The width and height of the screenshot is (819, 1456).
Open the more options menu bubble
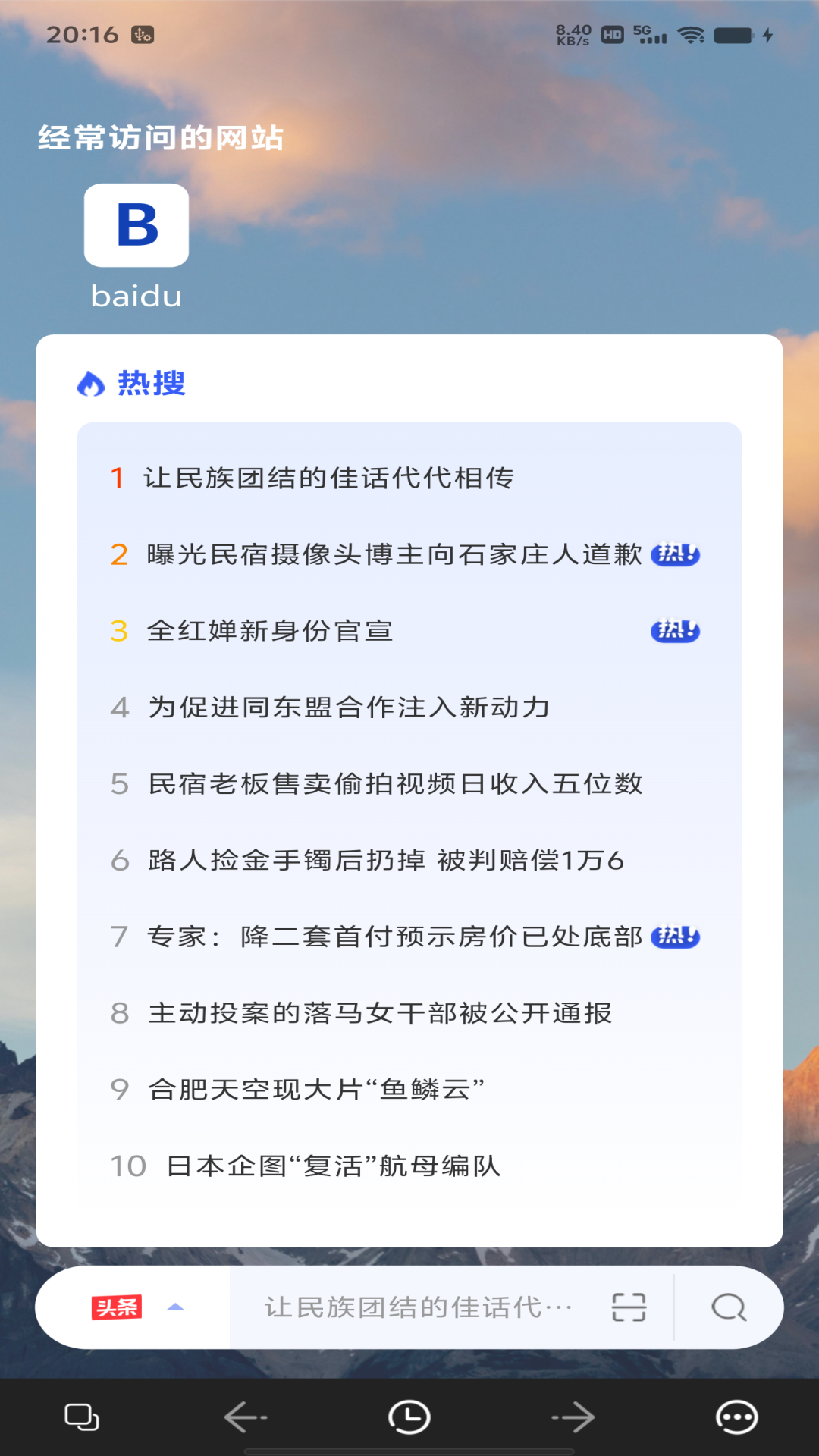[736, 1417]
